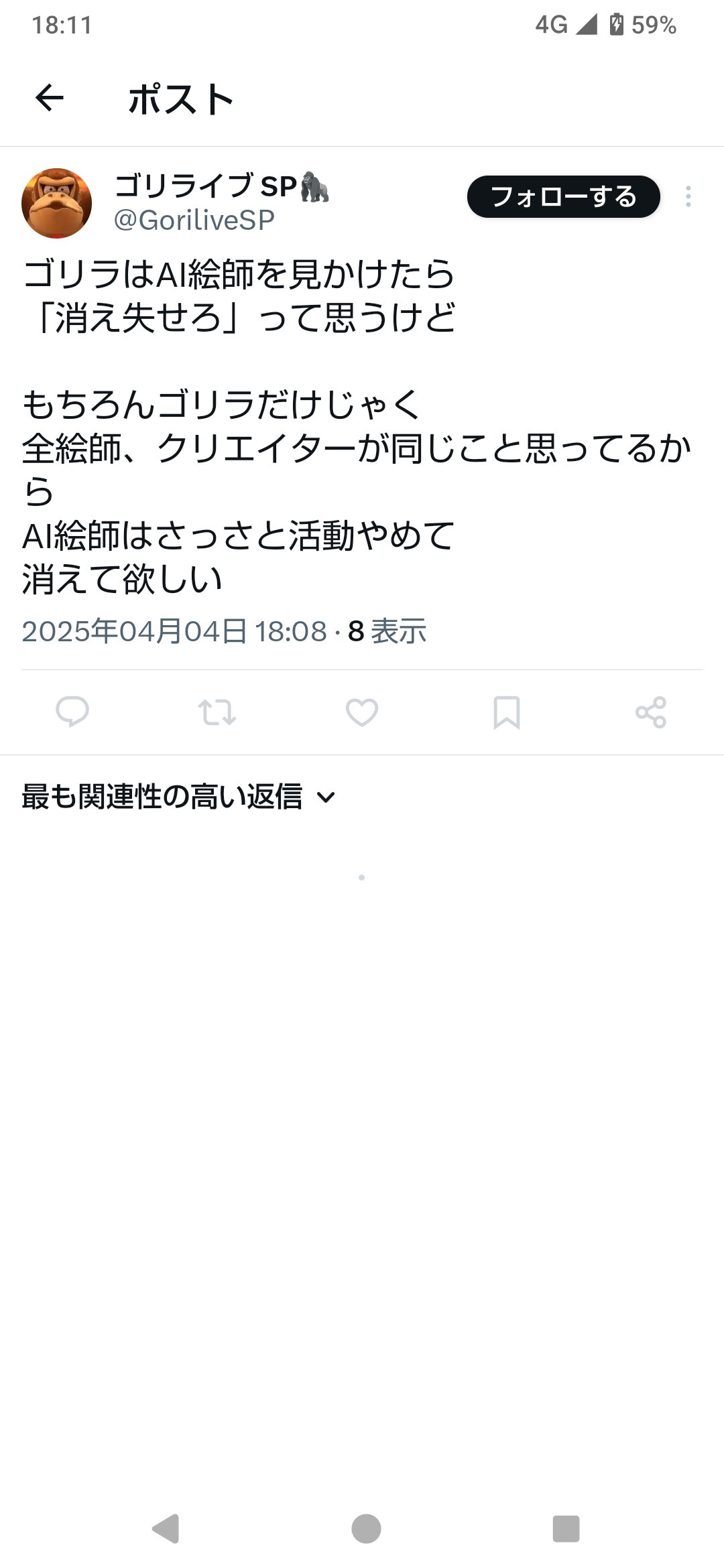Like the post with the heart
This screenshot has width=724, height=1568.
tap(362, 712)
